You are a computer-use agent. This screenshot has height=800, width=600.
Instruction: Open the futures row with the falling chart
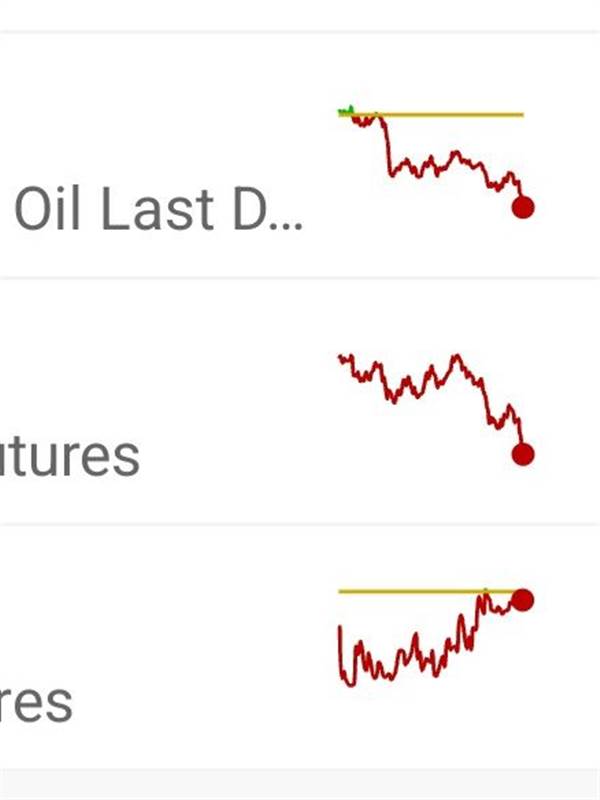pos(70,456)
